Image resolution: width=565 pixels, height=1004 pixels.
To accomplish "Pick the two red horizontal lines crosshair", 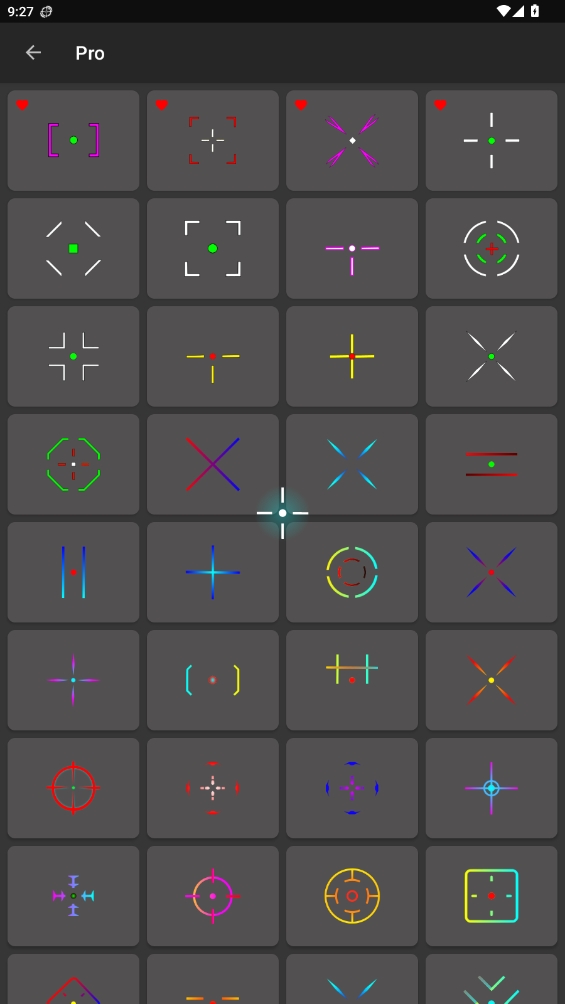I will [491, 464].
